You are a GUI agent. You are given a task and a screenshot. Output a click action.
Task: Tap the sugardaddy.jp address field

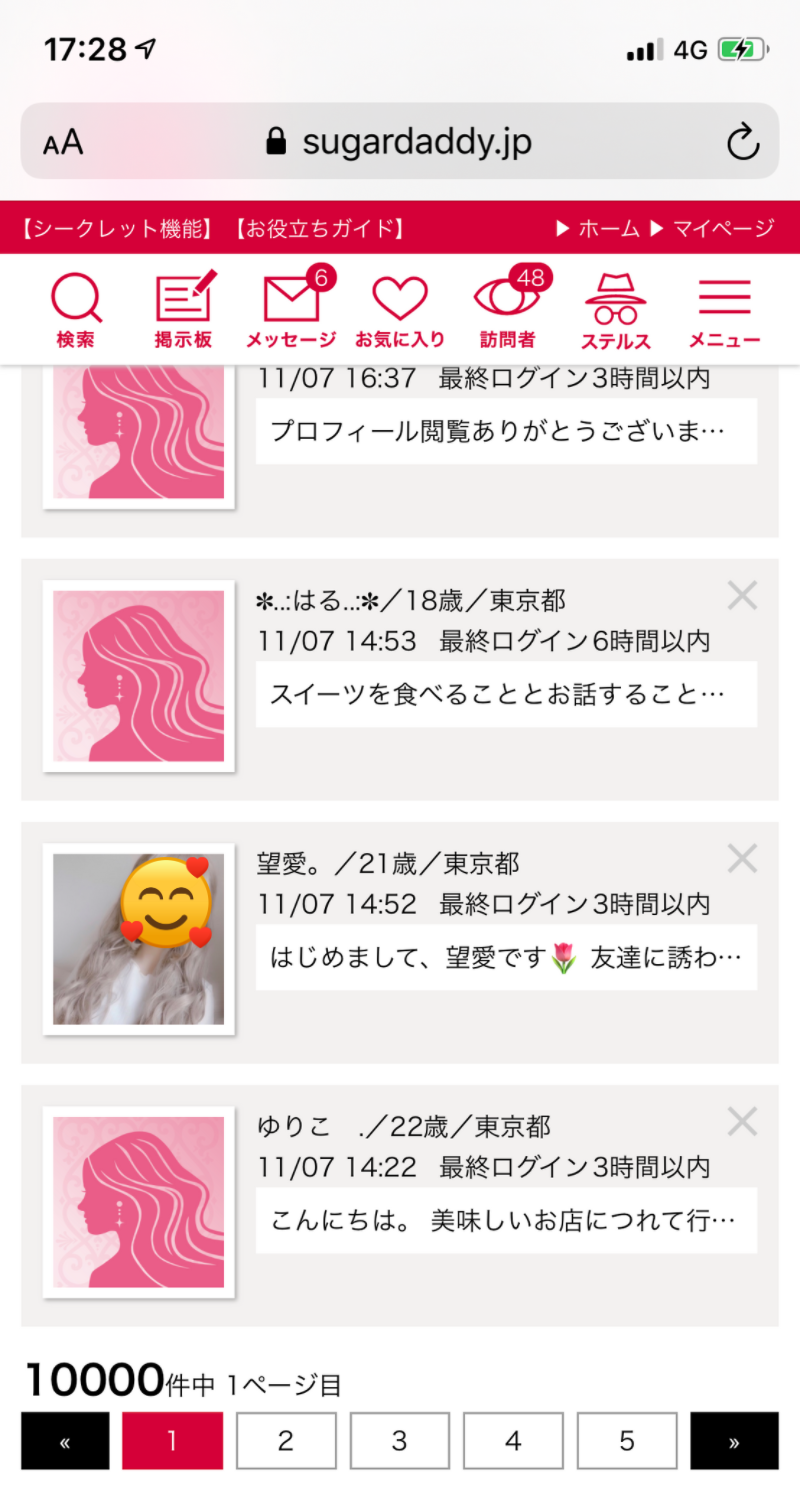click(x=400, y=142)
